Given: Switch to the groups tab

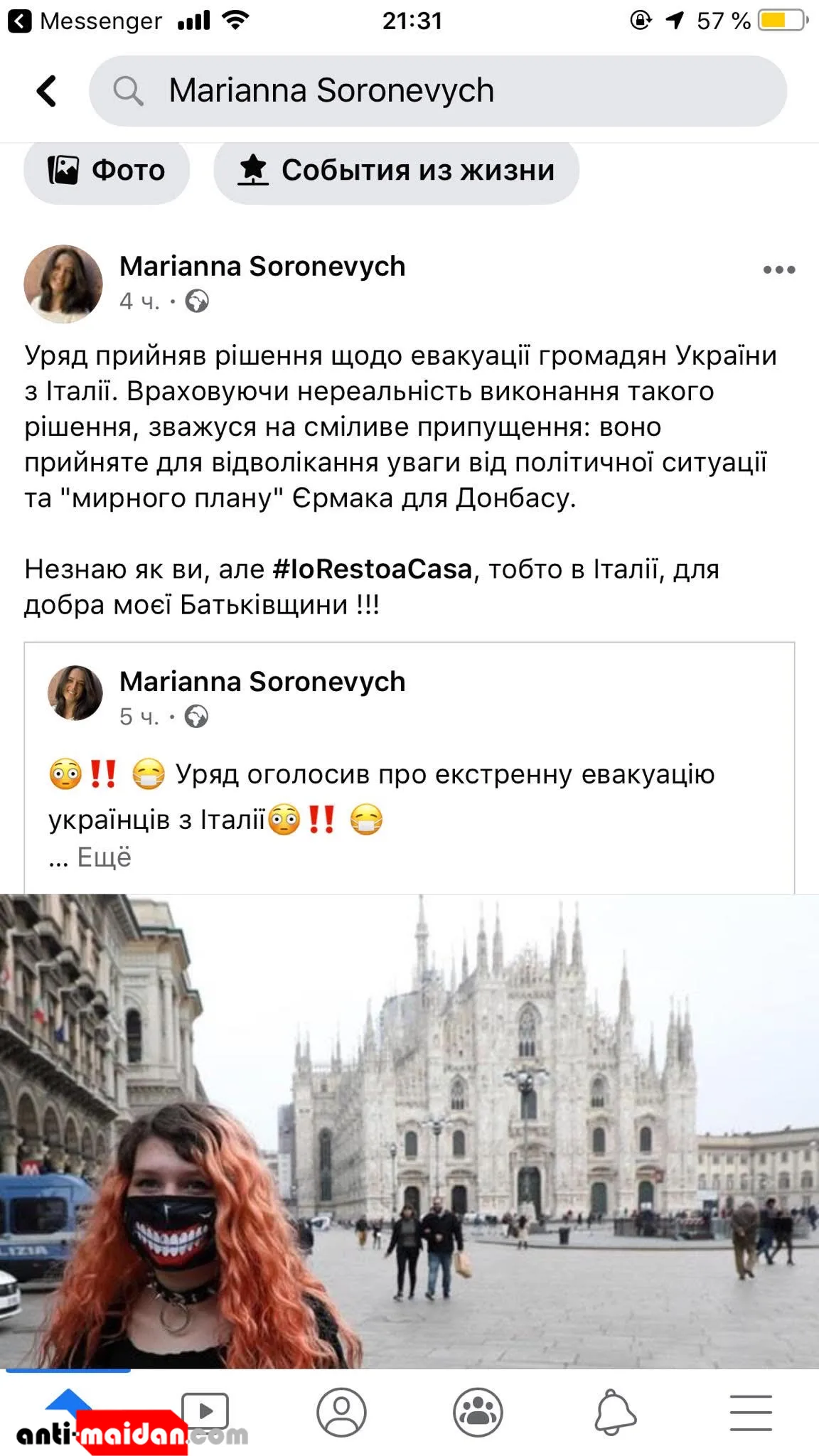Looking at the screenshot, I should [x=478, y=1412].
